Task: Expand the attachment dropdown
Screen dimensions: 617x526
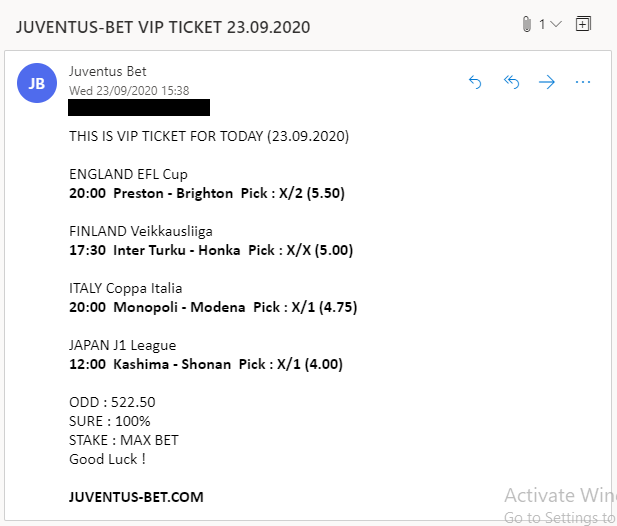Action: (x=557, y=23)
